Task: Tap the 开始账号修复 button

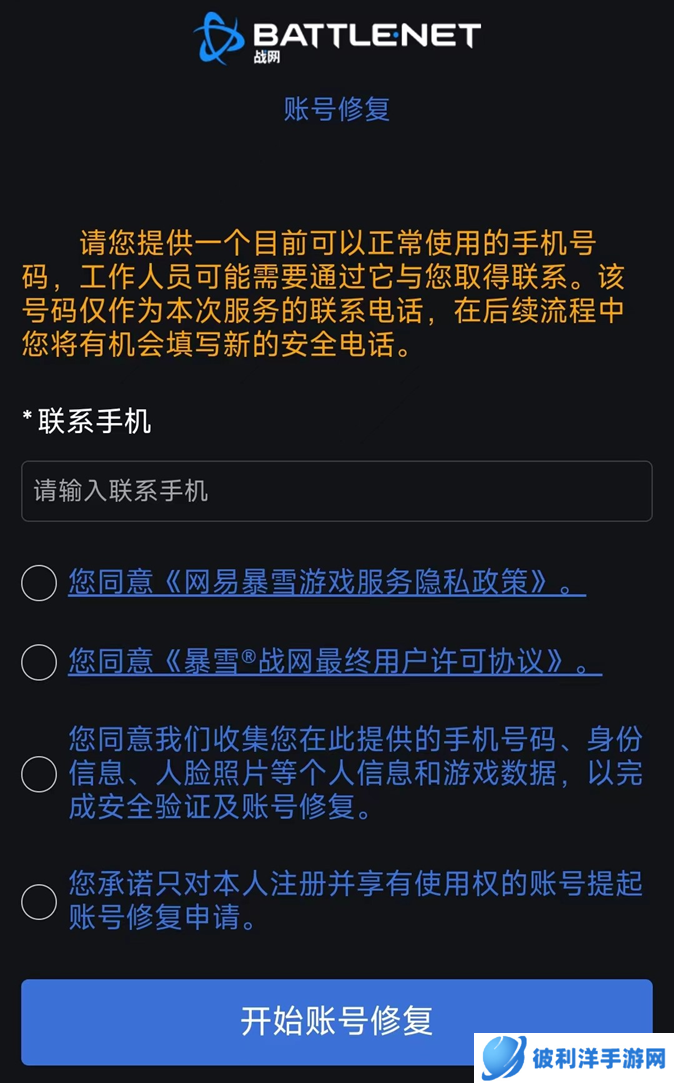Action: 336,1021
